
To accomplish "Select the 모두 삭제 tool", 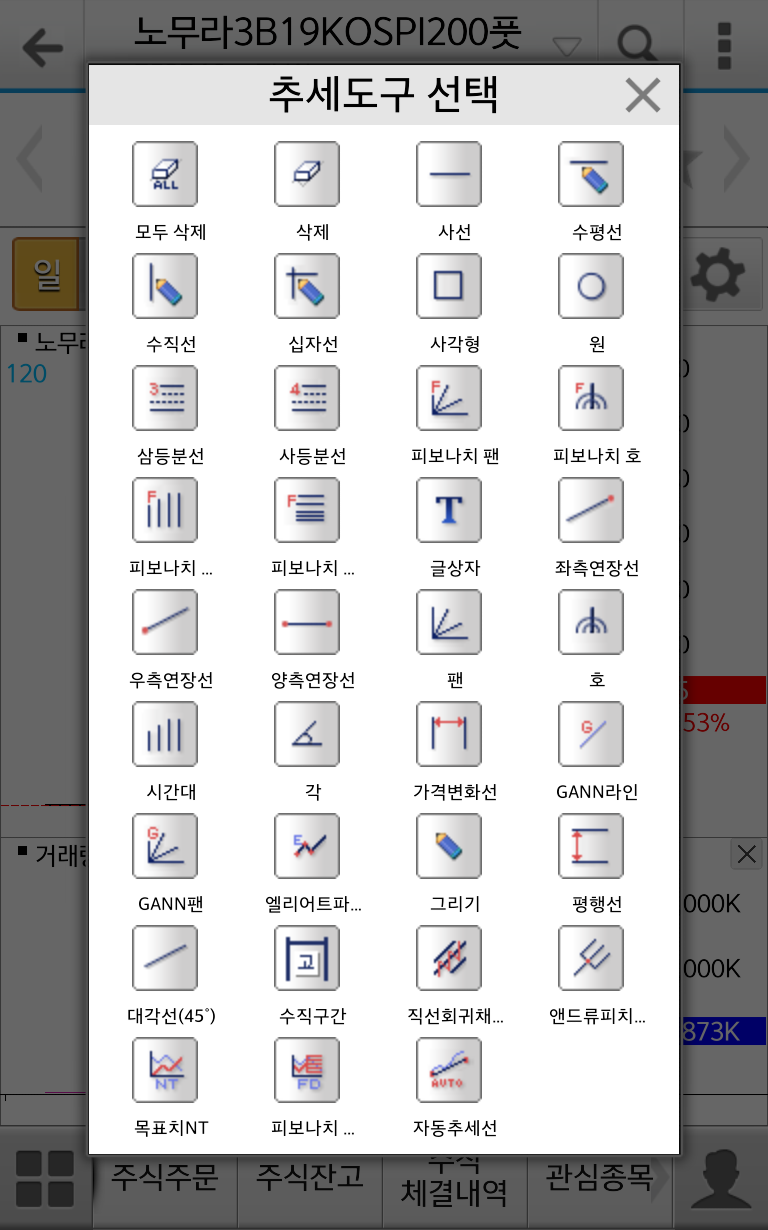I will click(x=165, y=174).
